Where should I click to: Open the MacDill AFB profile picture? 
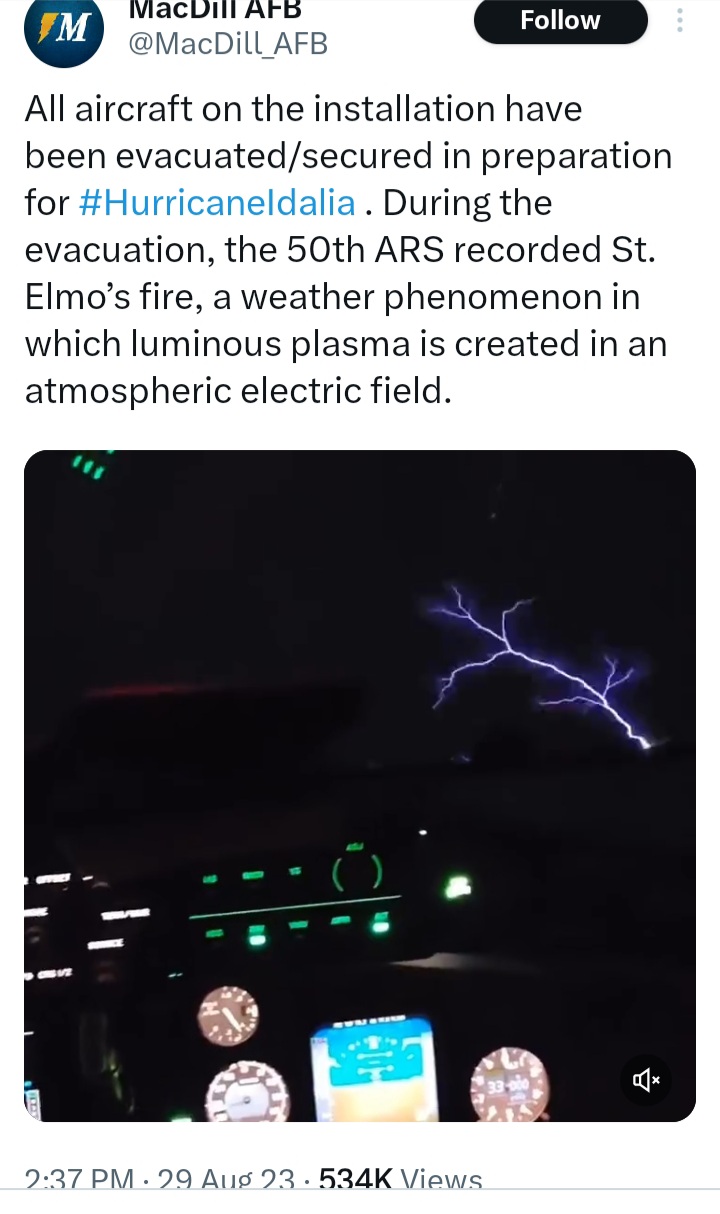point(65,28)
